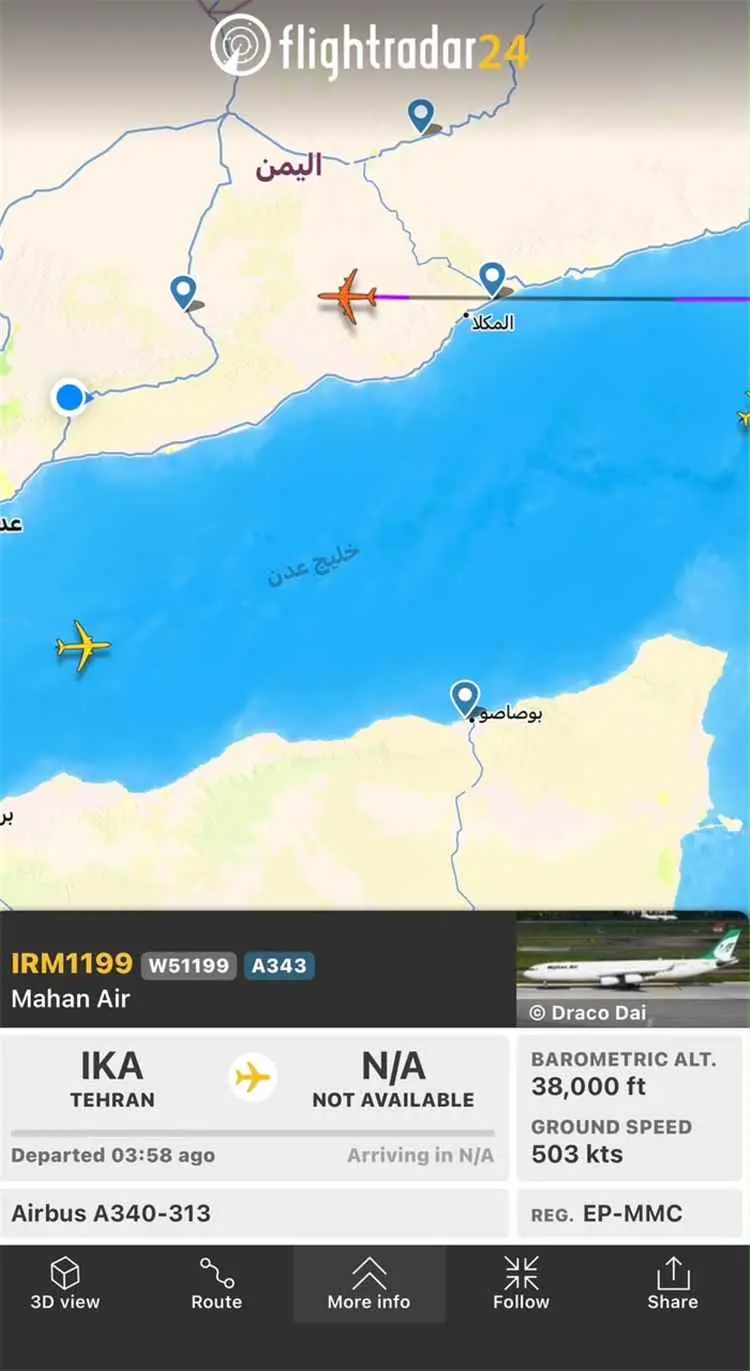Image resolution: width=750 pixels, height=1371 pixels.
Task: Select the orange selected aircraft on map
Action: pyautogui.click(x=348, y=297)
